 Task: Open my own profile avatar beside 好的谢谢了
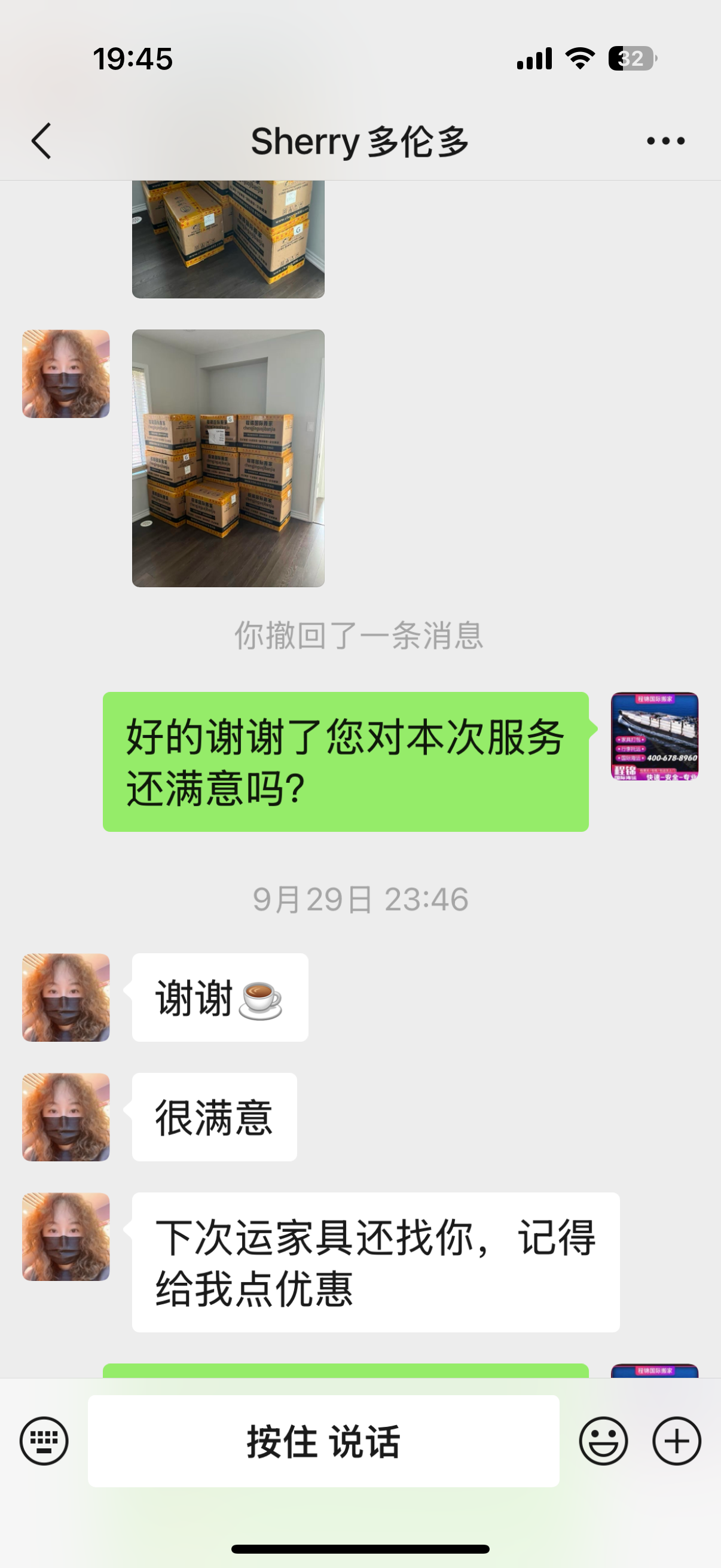[654, 736]
